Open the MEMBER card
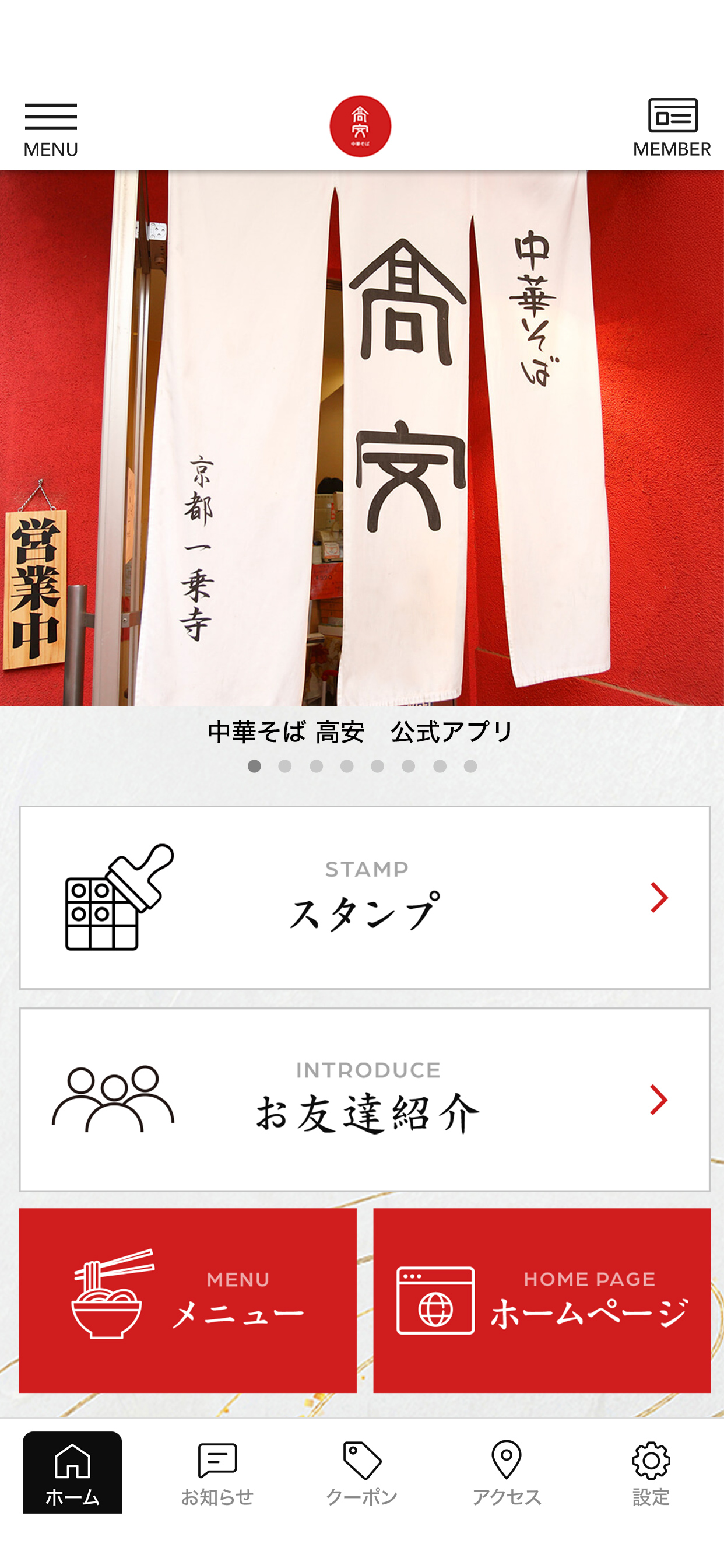724x1568 pixels. 672,127
